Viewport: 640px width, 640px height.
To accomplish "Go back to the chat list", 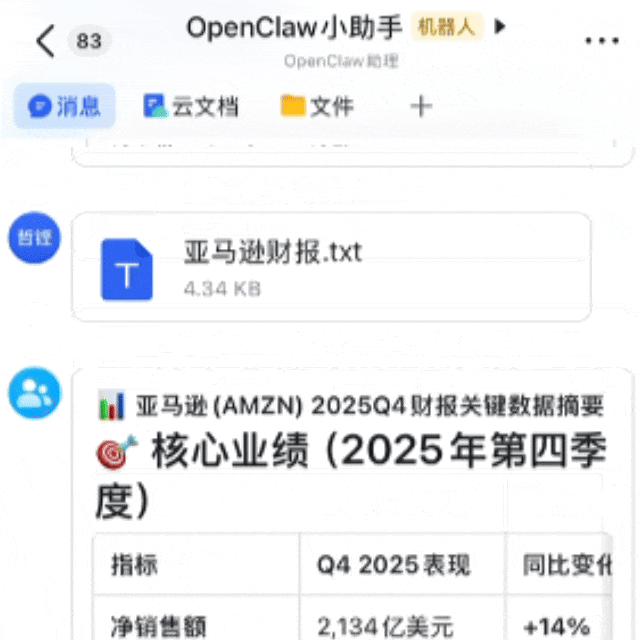I will coord(44,41).
